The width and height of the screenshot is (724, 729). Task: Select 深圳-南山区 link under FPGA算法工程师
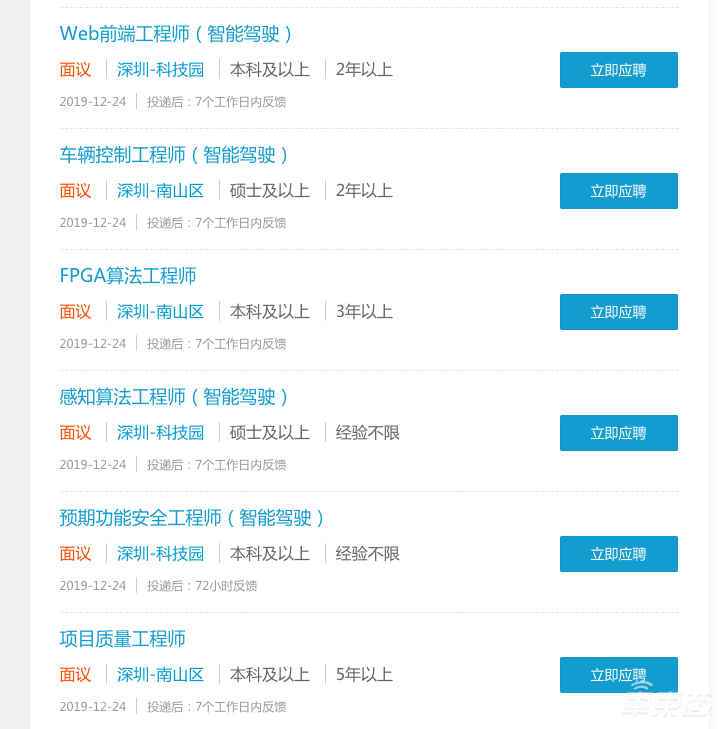coord(160,311)
